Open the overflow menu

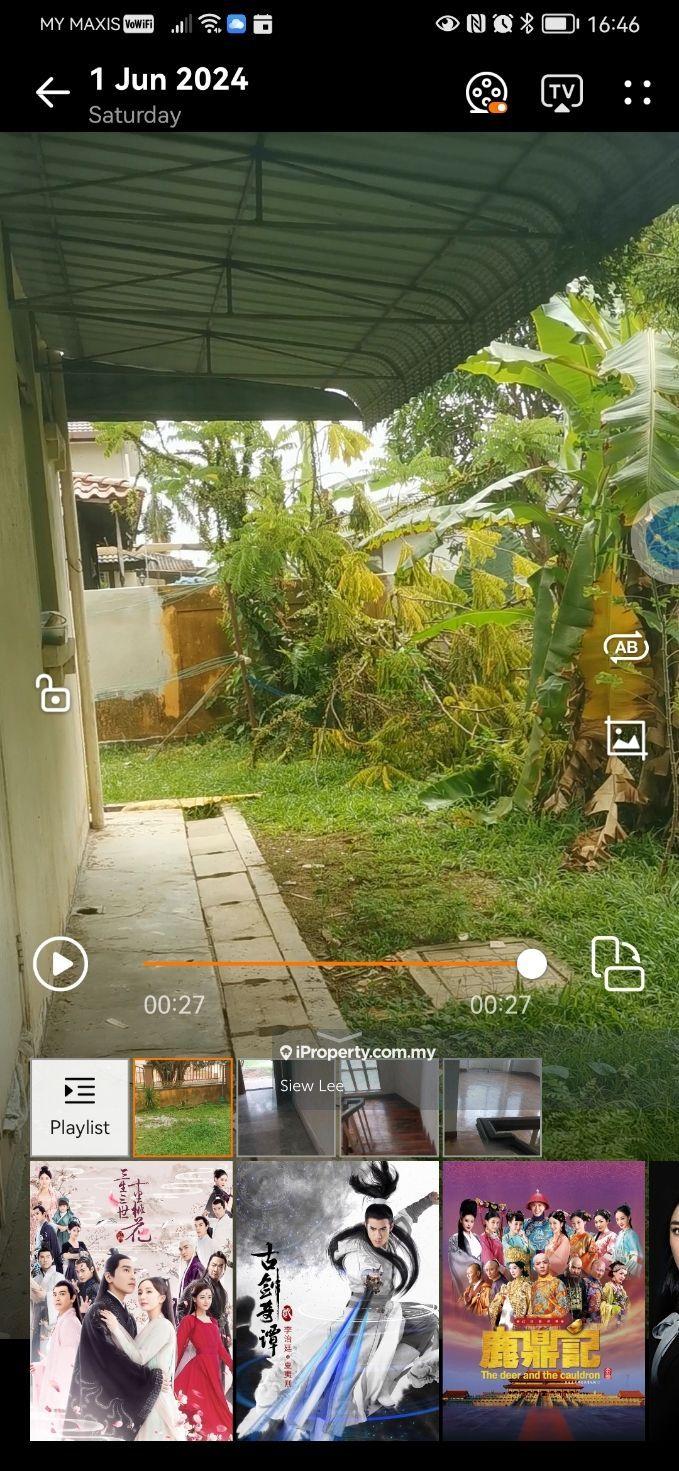tap(637, 93)
